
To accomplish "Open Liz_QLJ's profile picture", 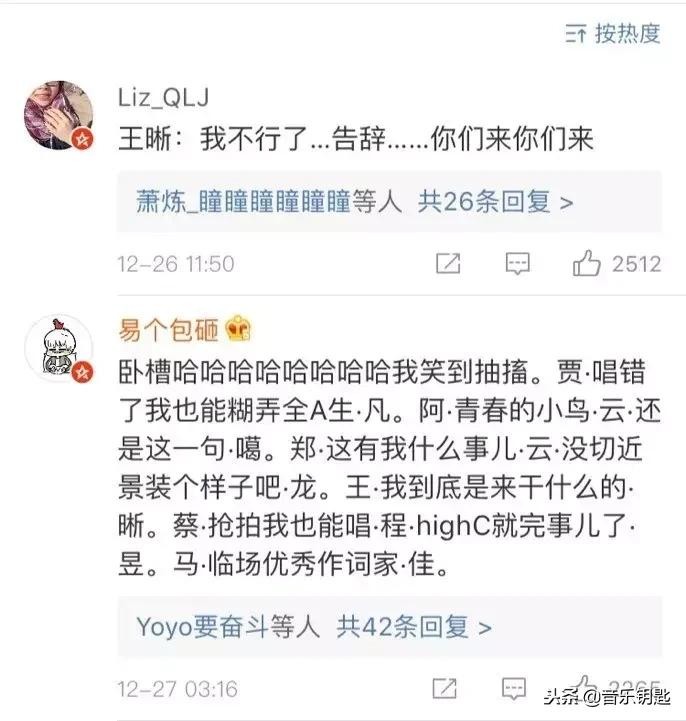I will pyautogui.click(x=58, y=115).
